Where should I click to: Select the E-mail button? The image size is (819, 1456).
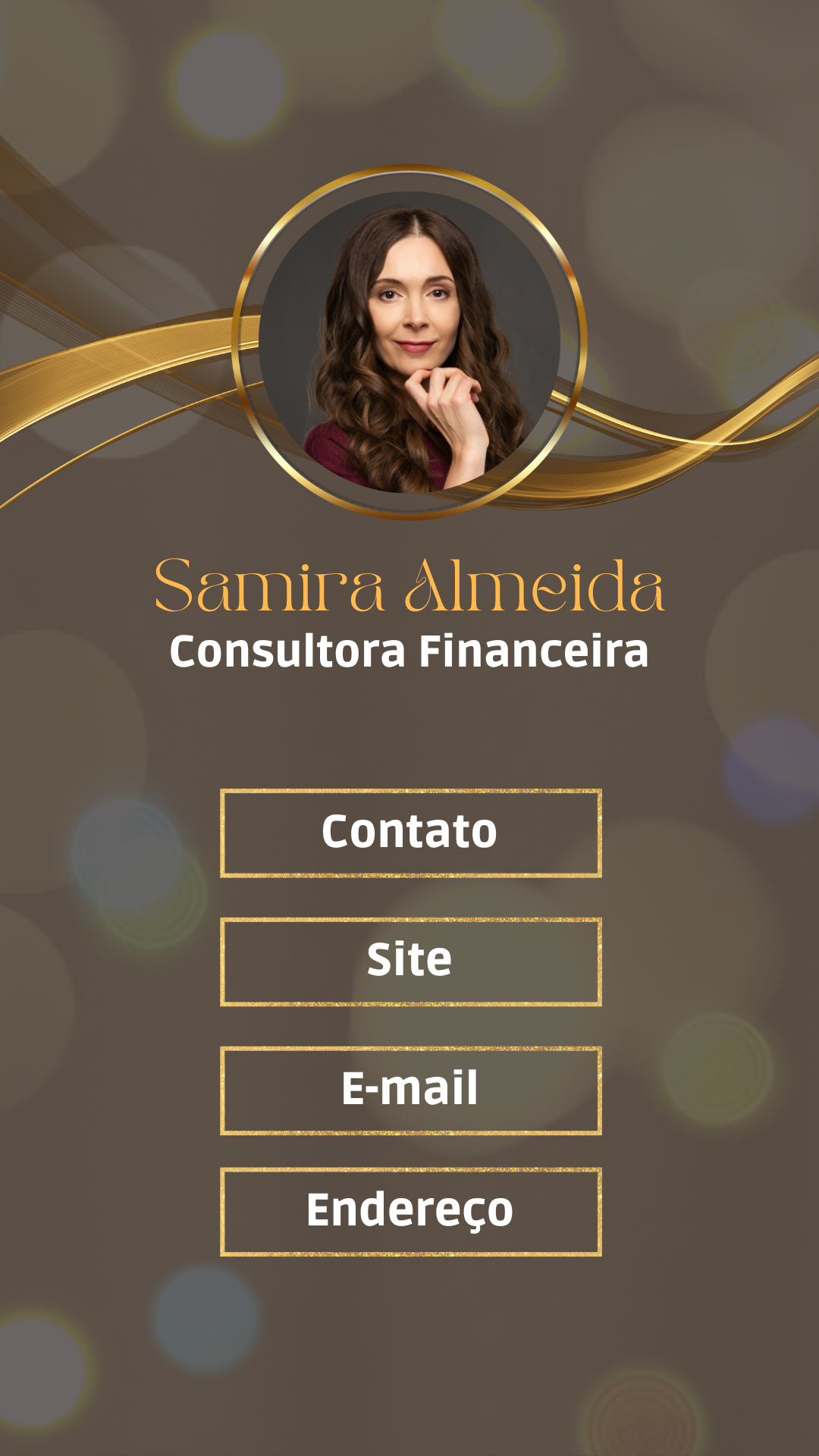[x=410, y=1090]
